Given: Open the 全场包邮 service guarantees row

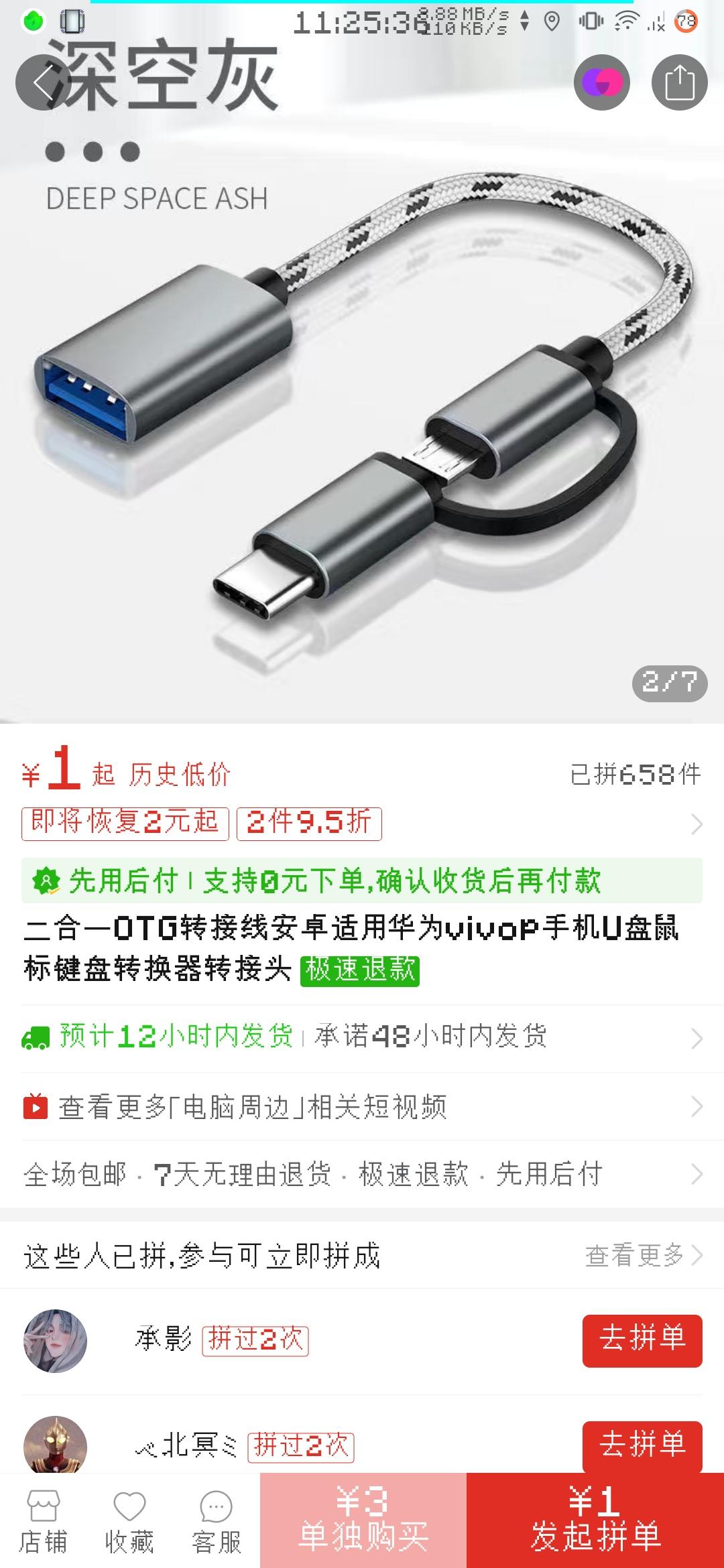Looking at the screenshot, I should tap(362, 1174).
